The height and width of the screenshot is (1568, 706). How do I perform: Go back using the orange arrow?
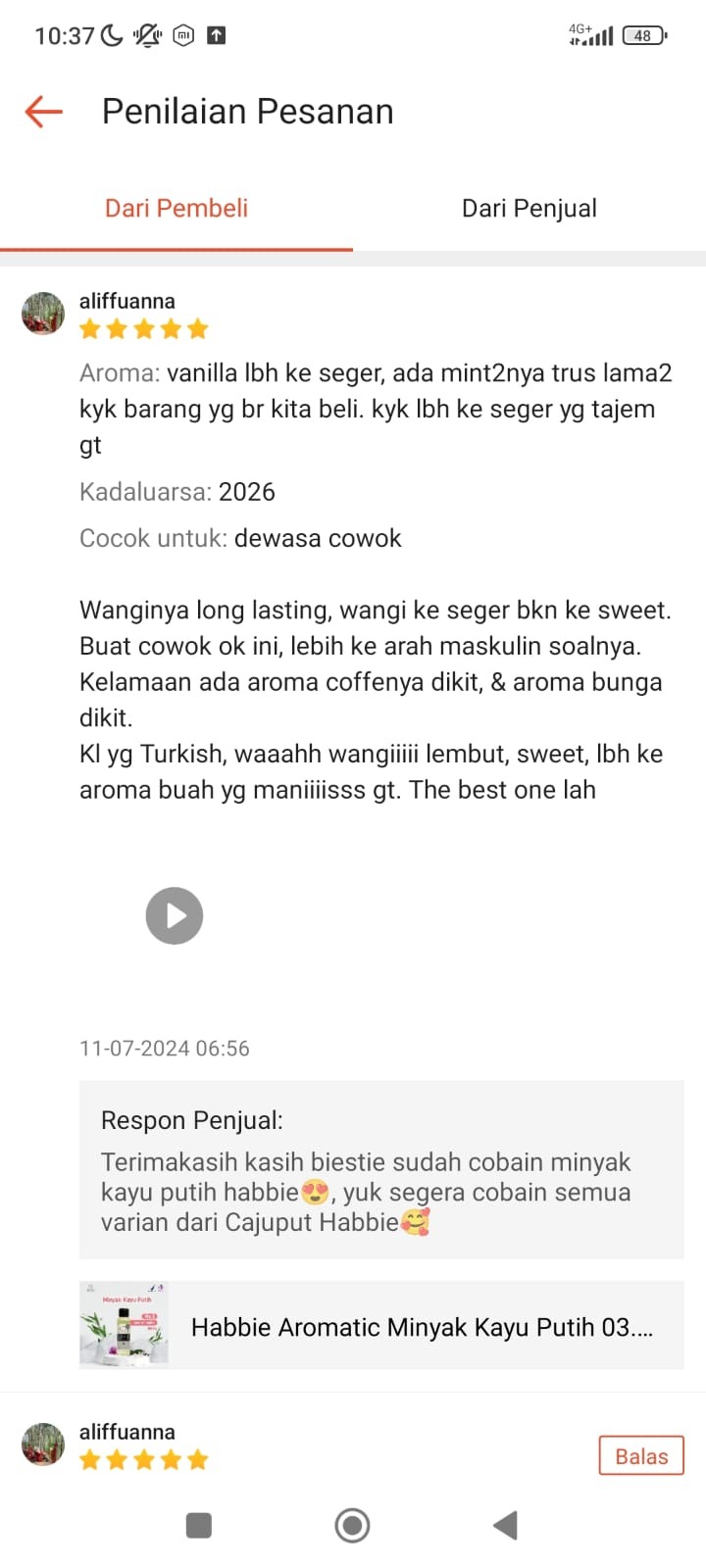point(43,112)
